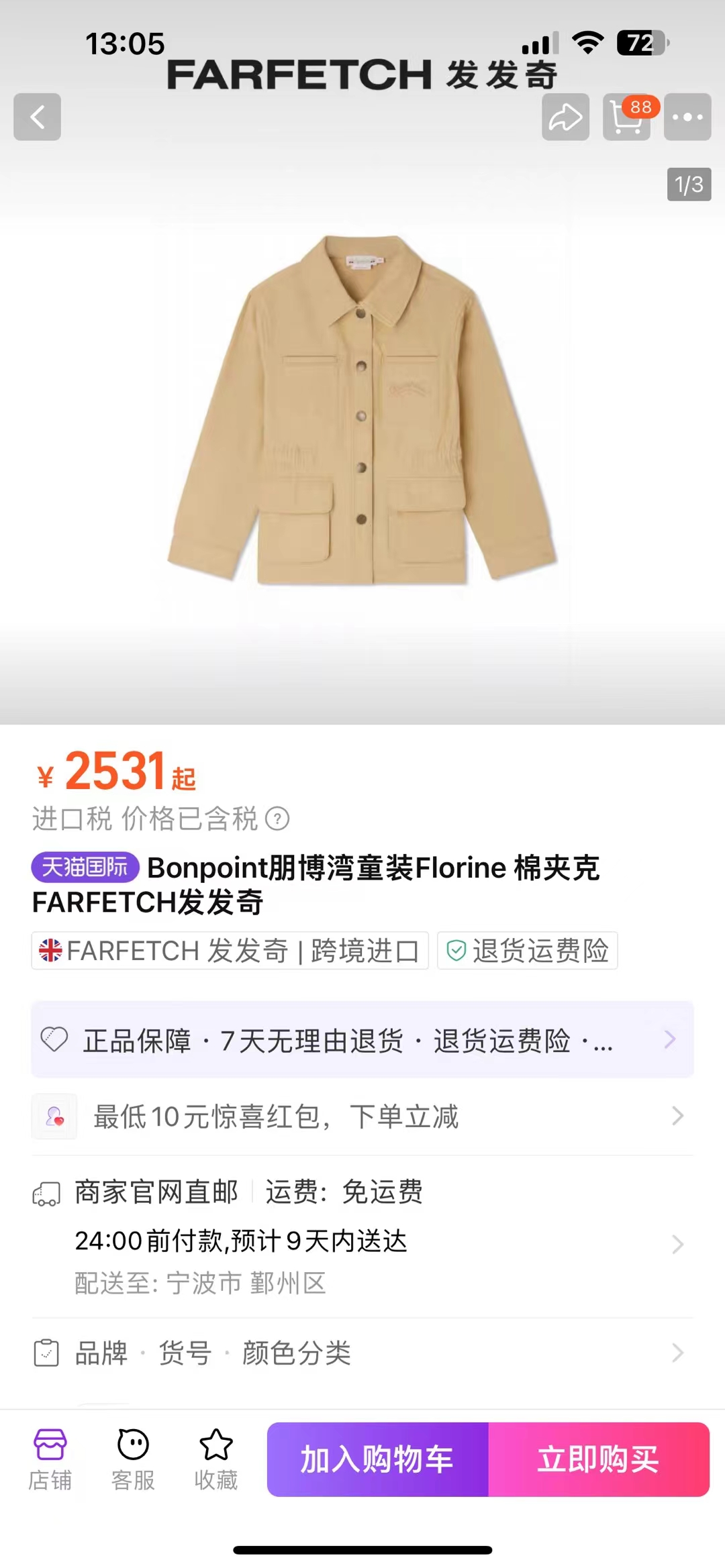Open 品牌·货号·颜色分类 product parameters
Screen dimensions: 725x1568
[x=362, y=1353]
